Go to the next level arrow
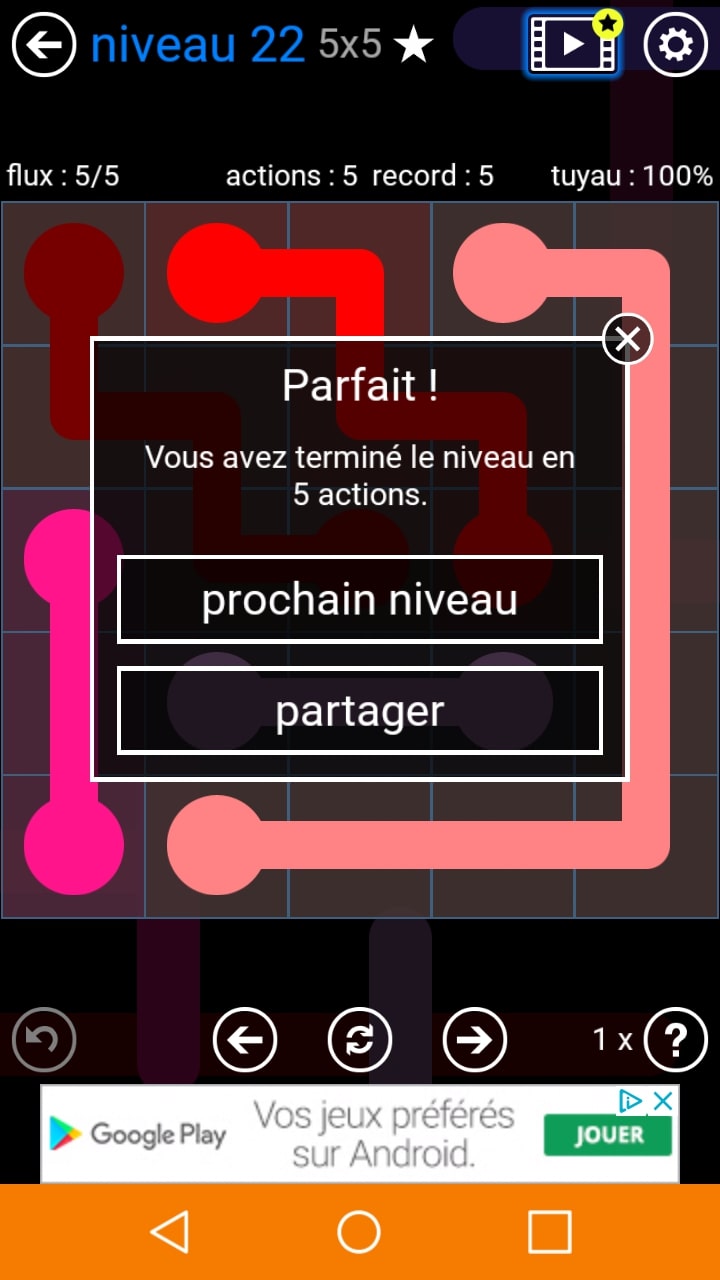The width and height of the screenshot is (720, 1280). point(475,1040)
